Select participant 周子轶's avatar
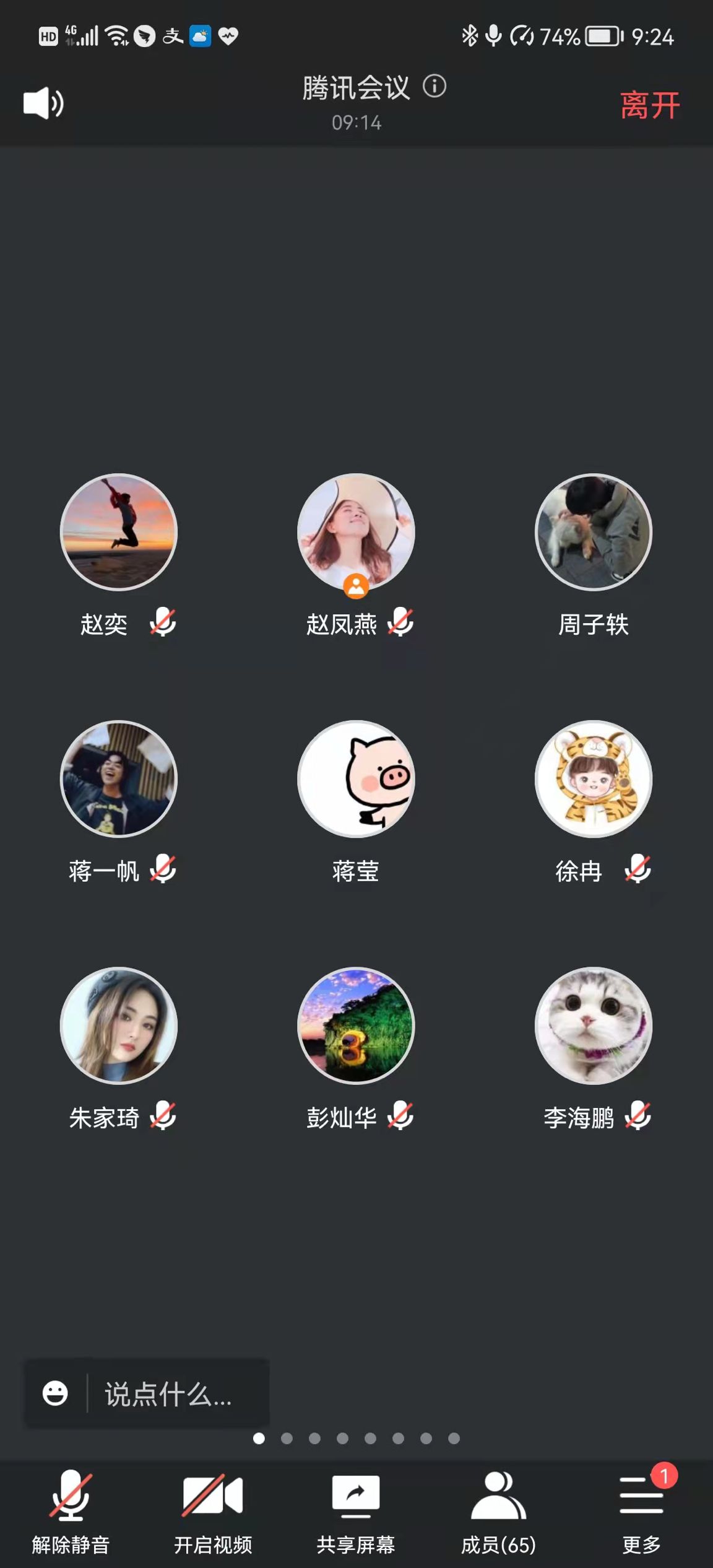Screen dimensions: 713x1568 (x=594, y=532)
